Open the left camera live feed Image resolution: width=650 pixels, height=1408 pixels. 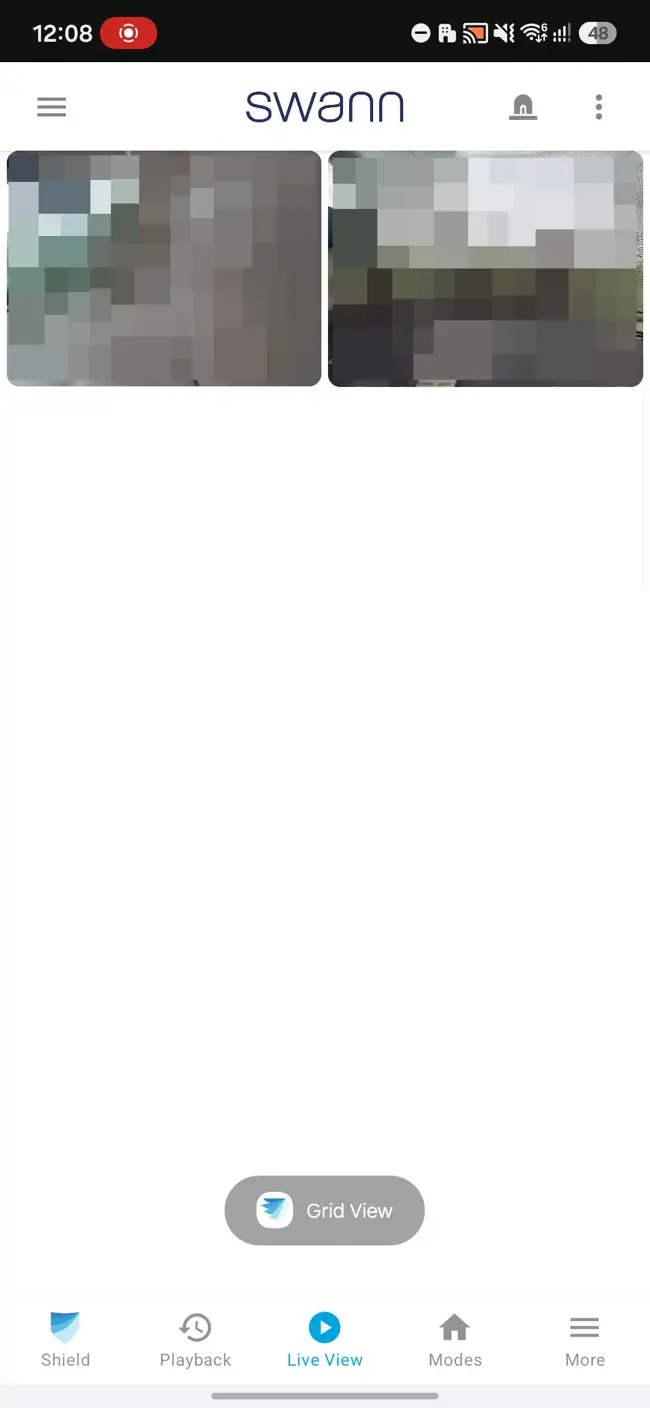[x=164, y=268]
